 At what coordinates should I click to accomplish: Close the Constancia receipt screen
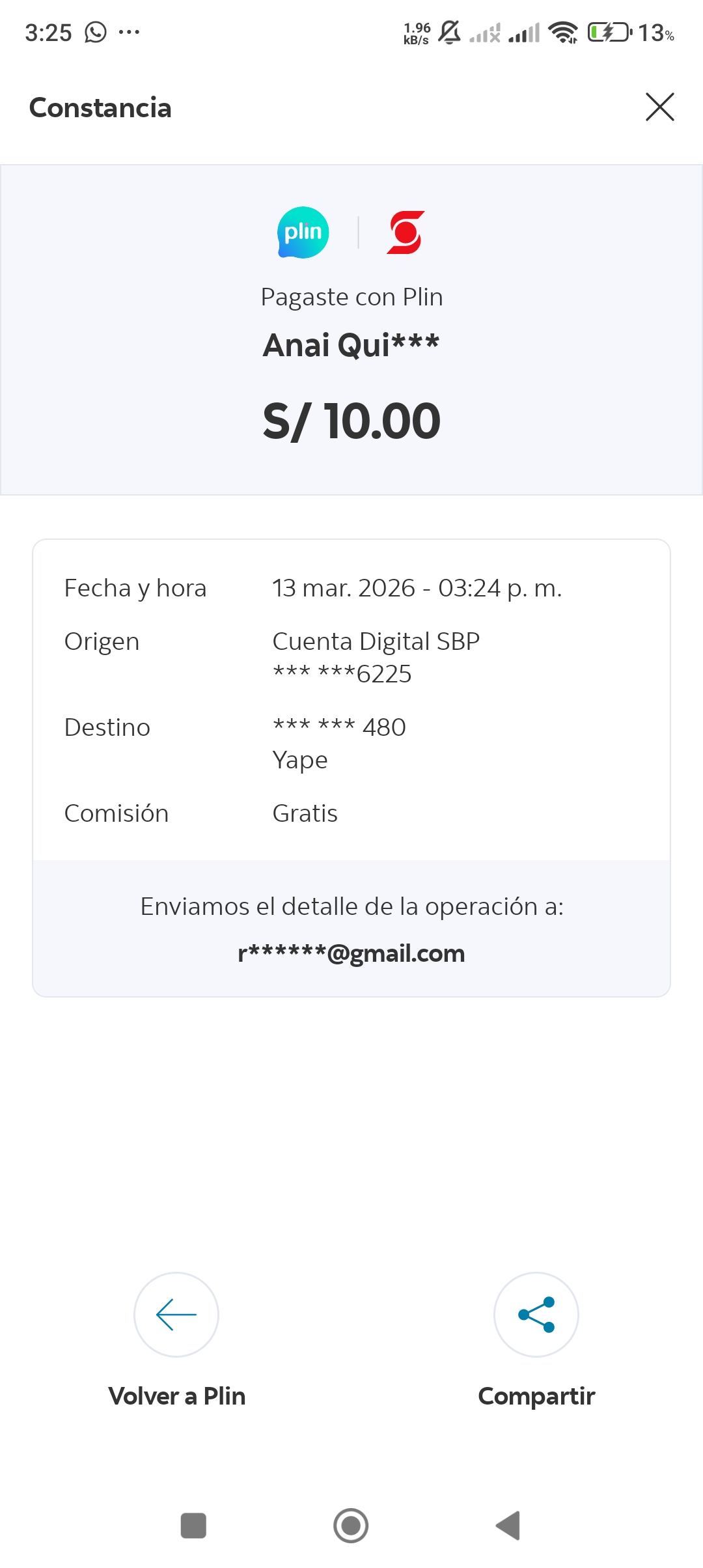click(x=659, y=107)
